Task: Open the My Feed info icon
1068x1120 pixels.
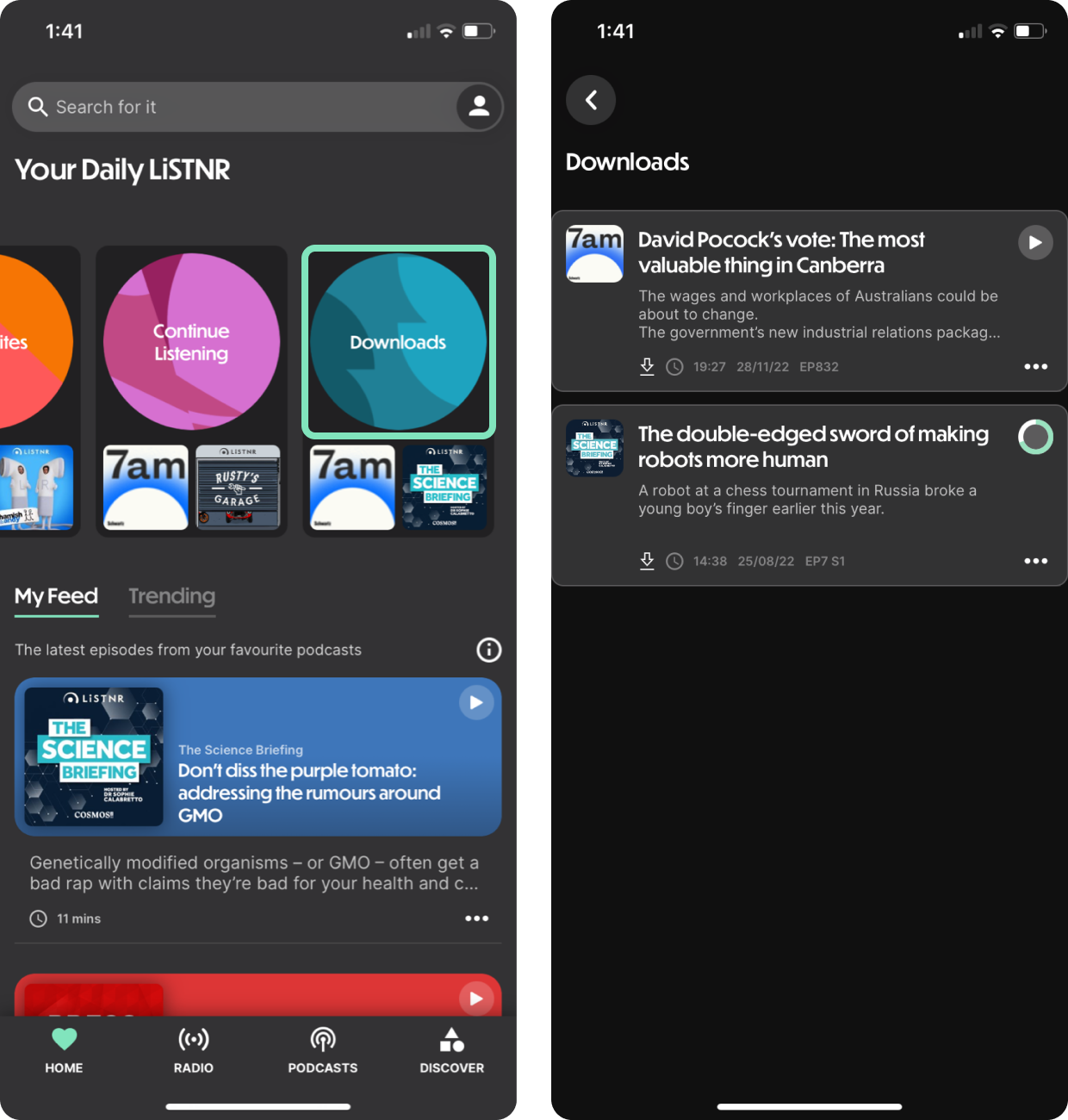Action: (x=488, y=650)
